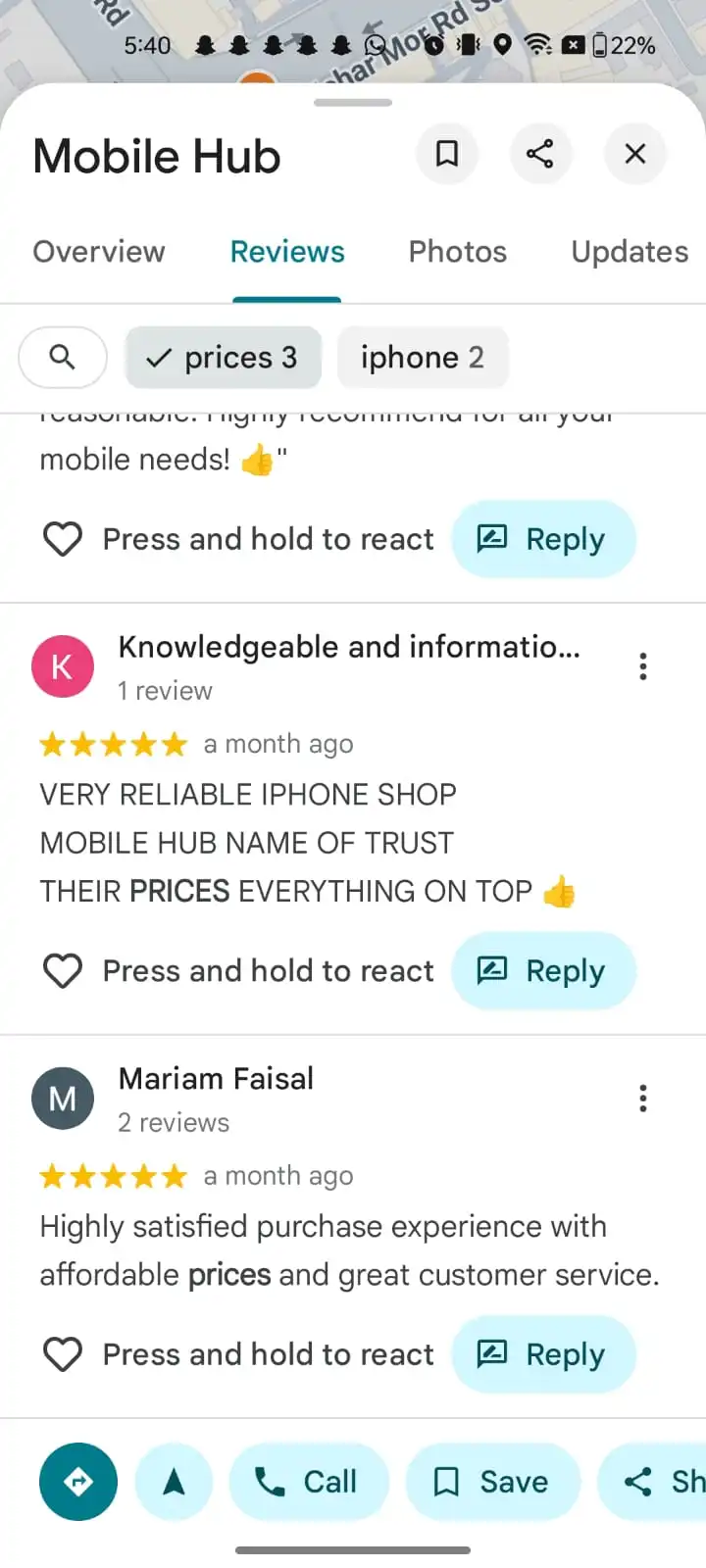
Task: Tap the heart under Mariam Faisal's review
Action: coord(63,1354)
